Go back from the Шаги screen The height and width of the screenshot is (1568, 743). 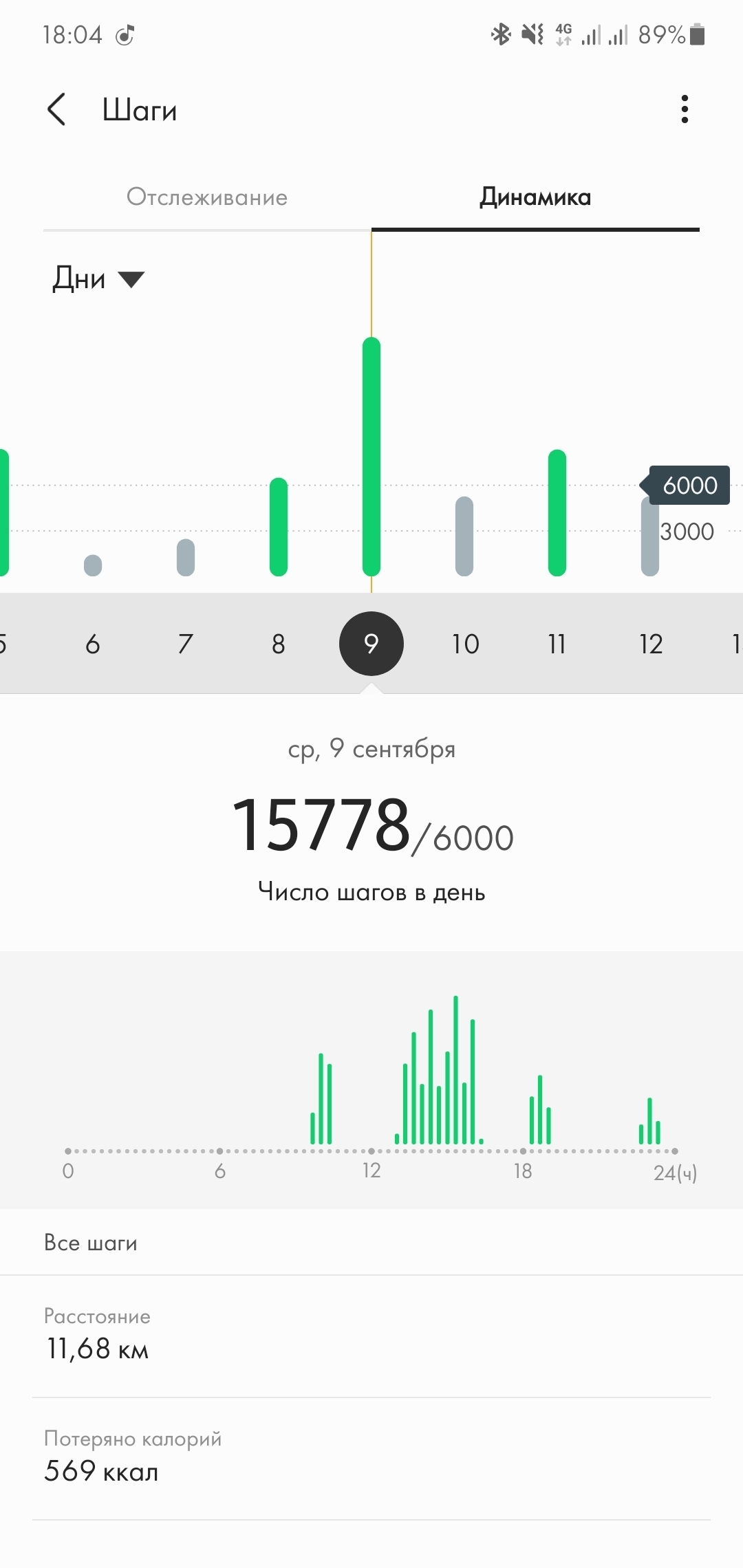(x=57, y=109)
